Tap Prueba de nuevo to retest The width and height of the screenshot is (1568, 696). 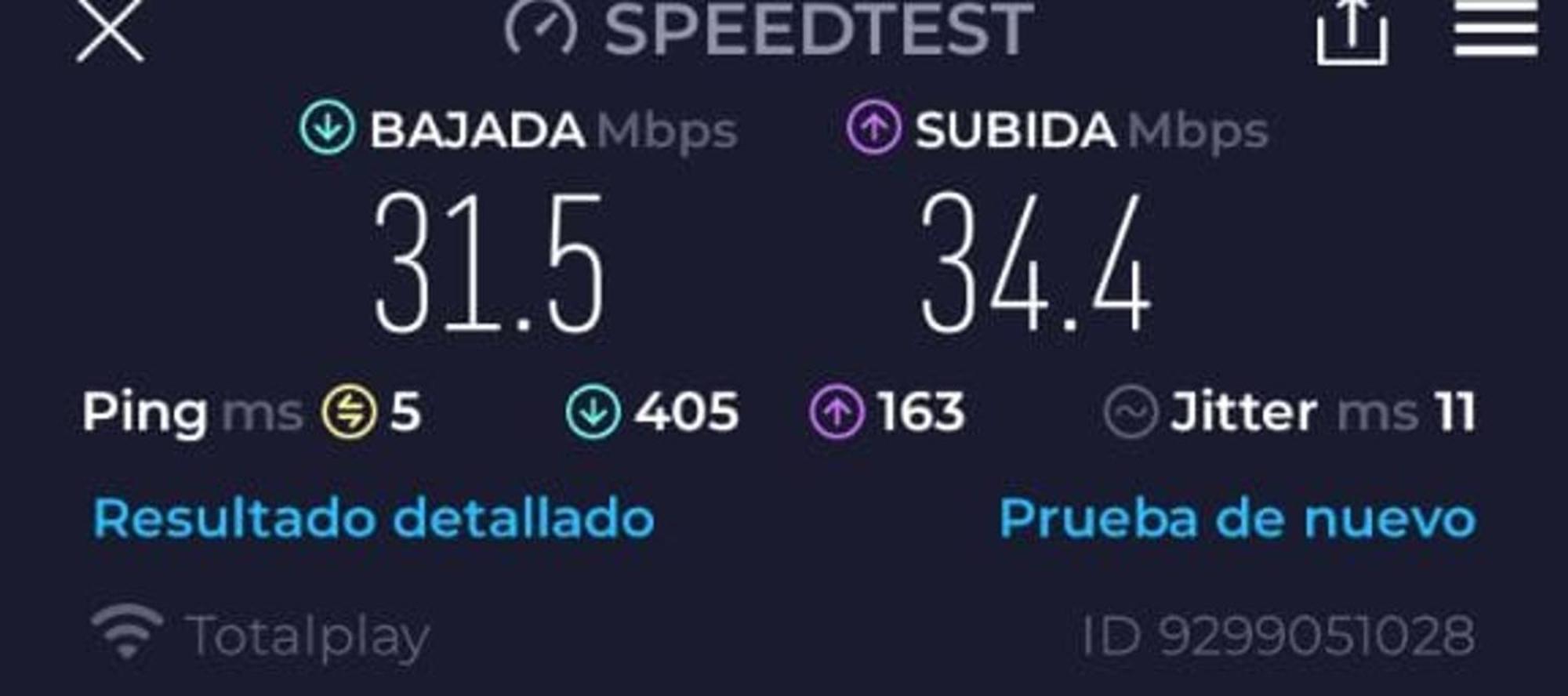point(1237,519)
